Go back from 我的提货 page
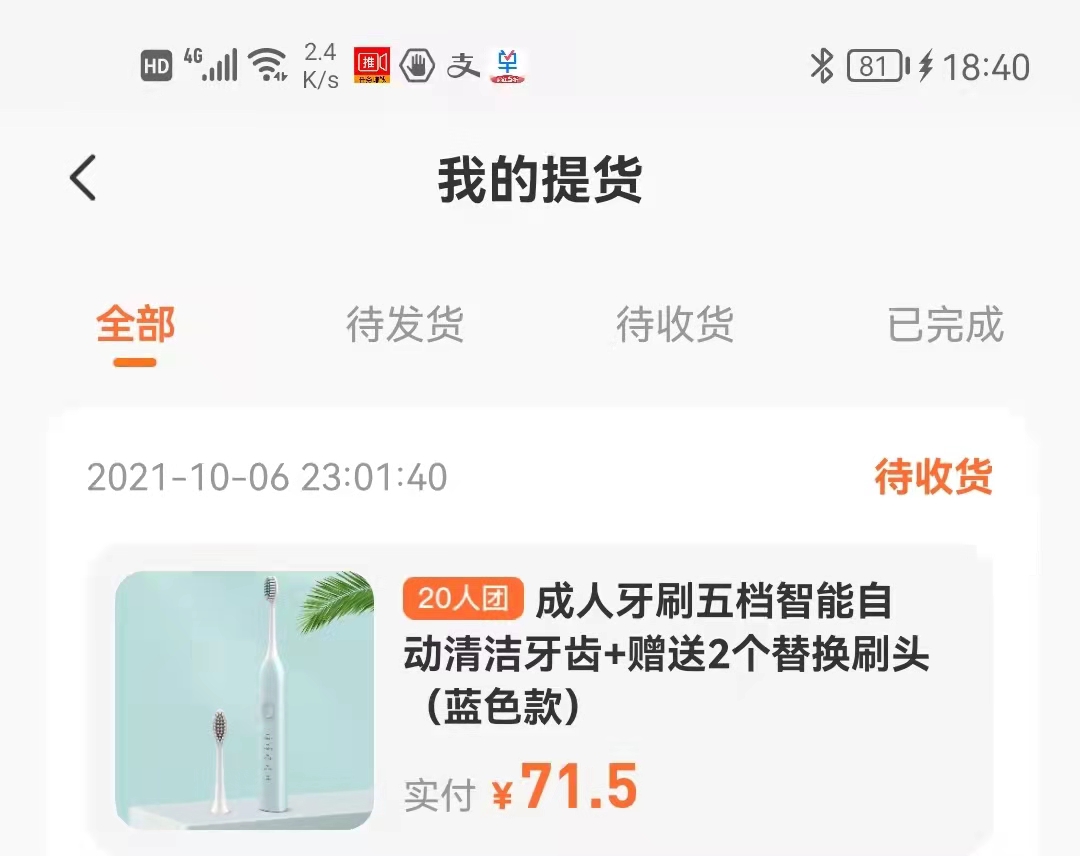 point(83,179)
